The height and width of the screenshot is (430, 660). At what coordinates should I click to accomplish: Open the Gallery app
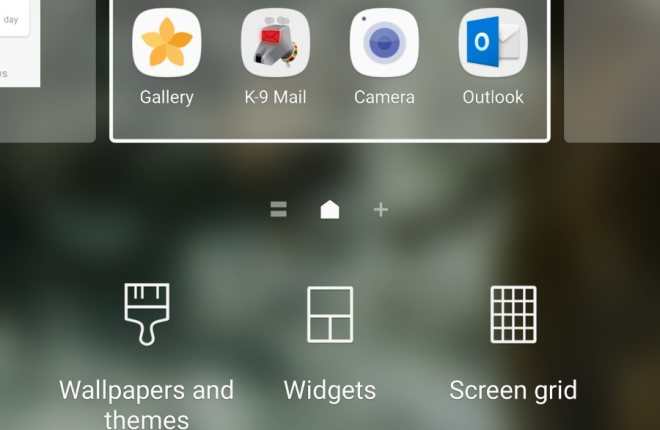click(166, 45)
